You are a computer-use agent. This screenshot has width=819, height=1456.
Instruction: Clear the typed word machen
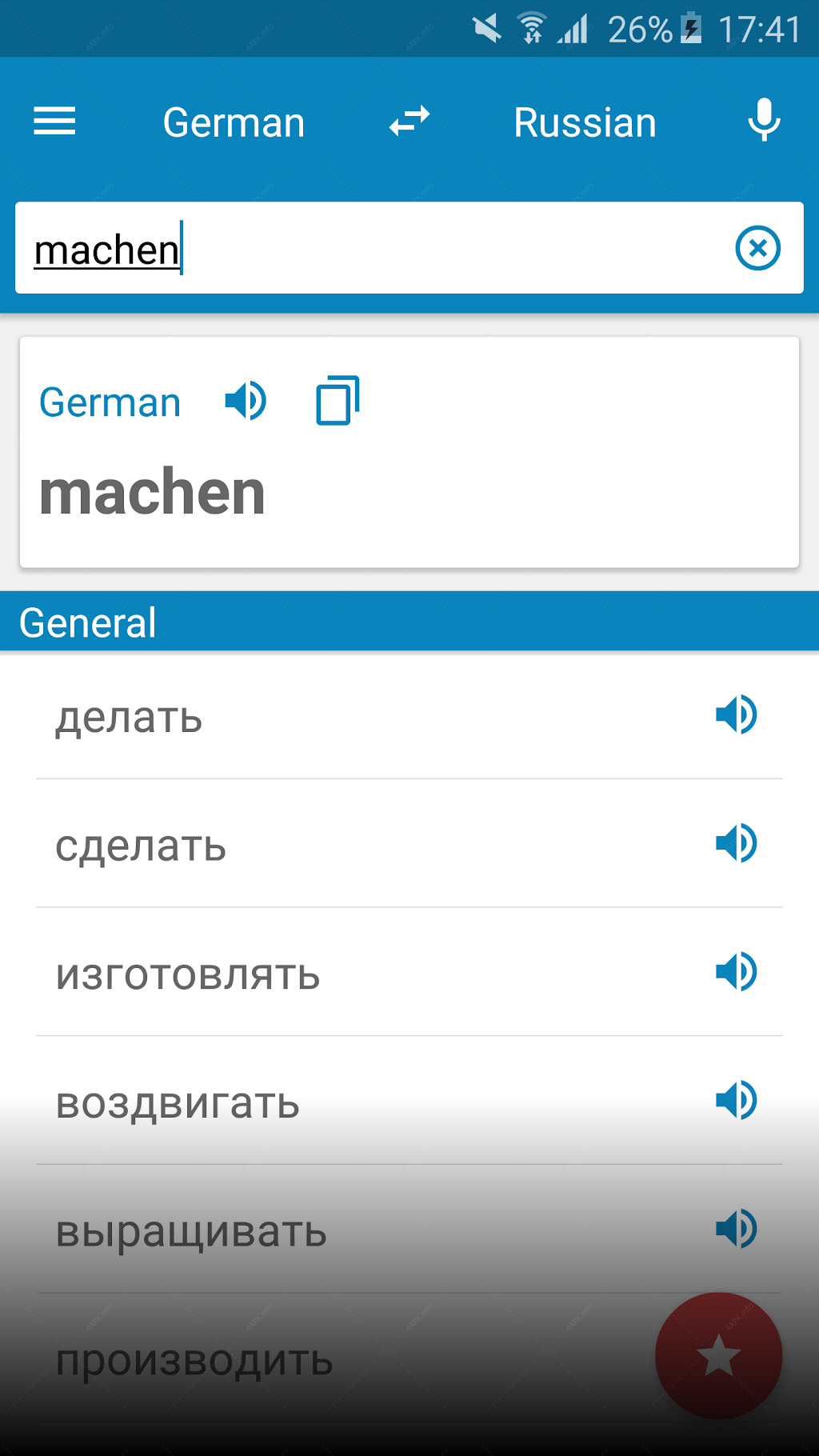click(x=757, y=248)
